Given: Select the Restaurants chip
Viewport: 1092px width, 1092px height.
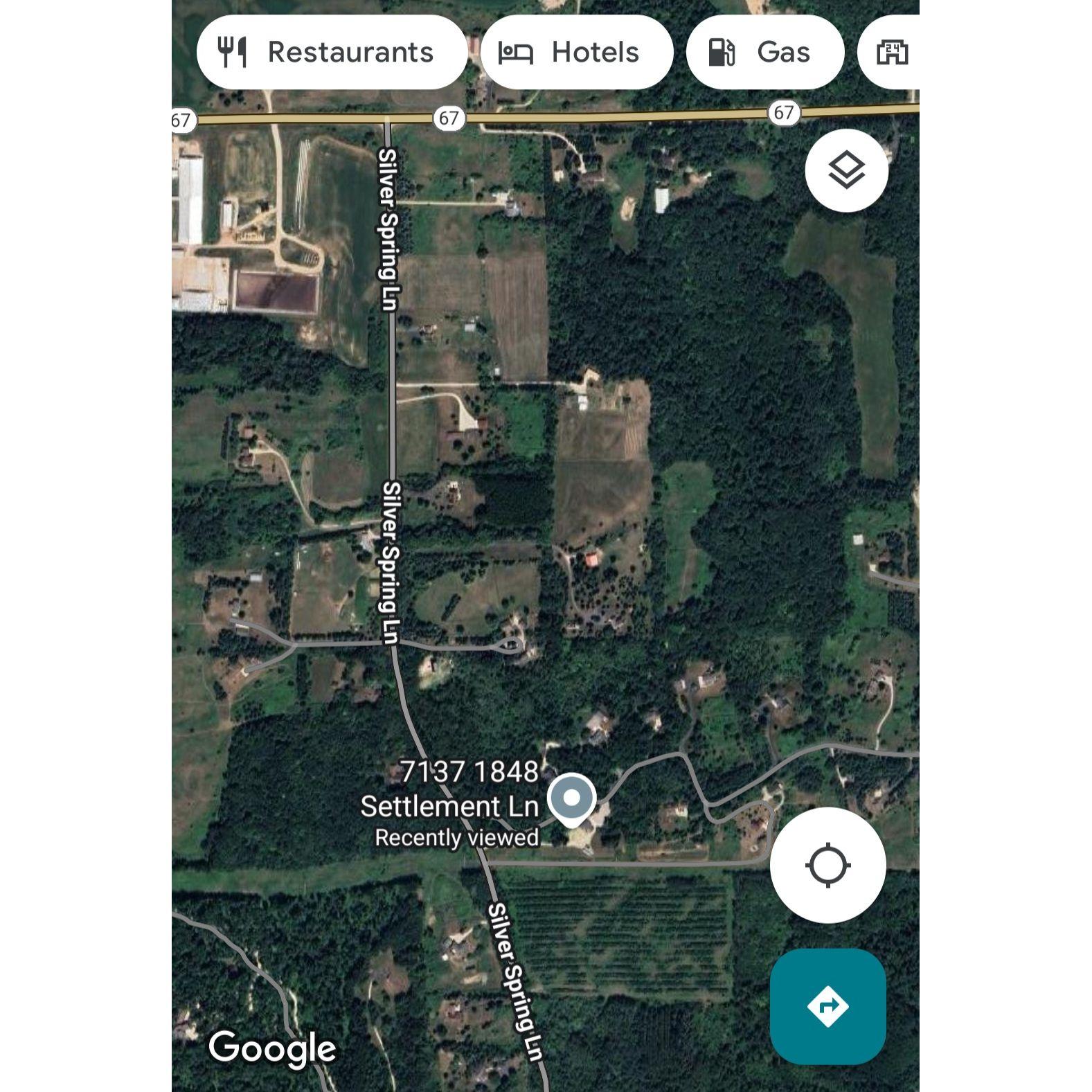Looking at the screenshot, I should click(332, 53).
